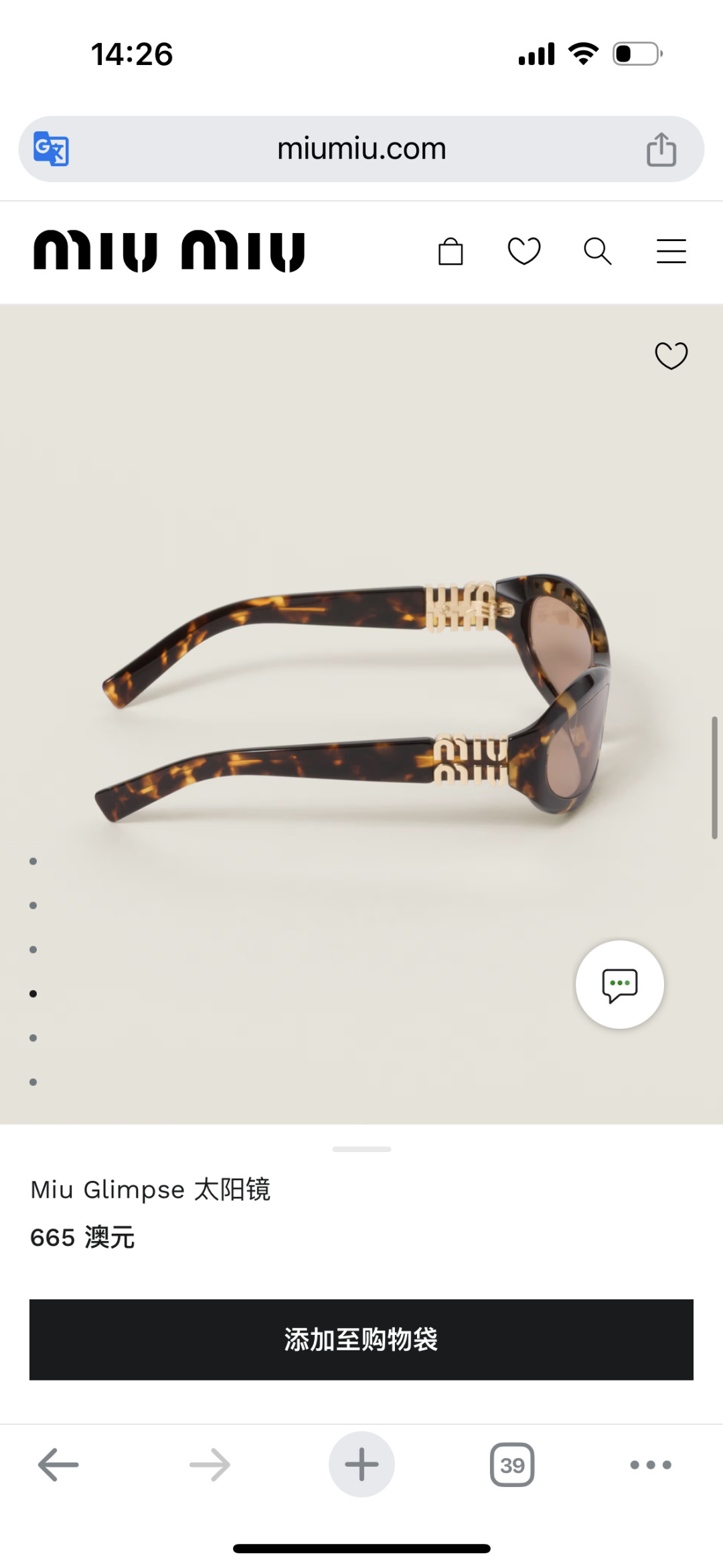Tap the miumiu.com address bar
Screen dimensions: 723x1568
(361, 149)
